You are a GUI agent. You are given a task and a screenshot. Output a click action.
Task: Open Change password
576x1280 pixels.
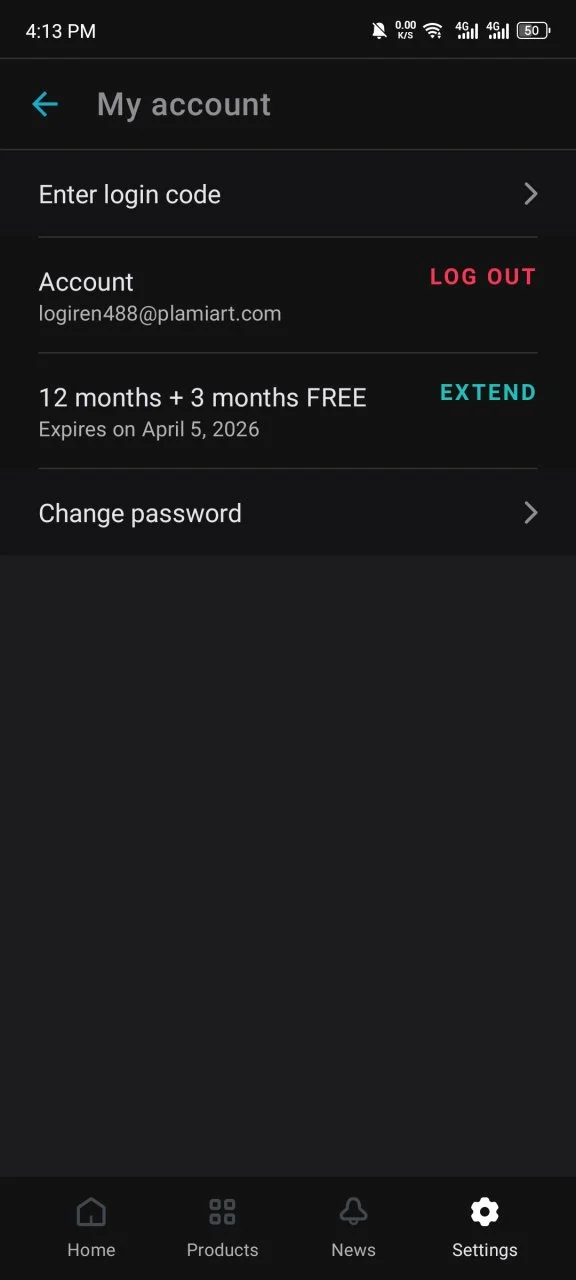tap(288, 513)
